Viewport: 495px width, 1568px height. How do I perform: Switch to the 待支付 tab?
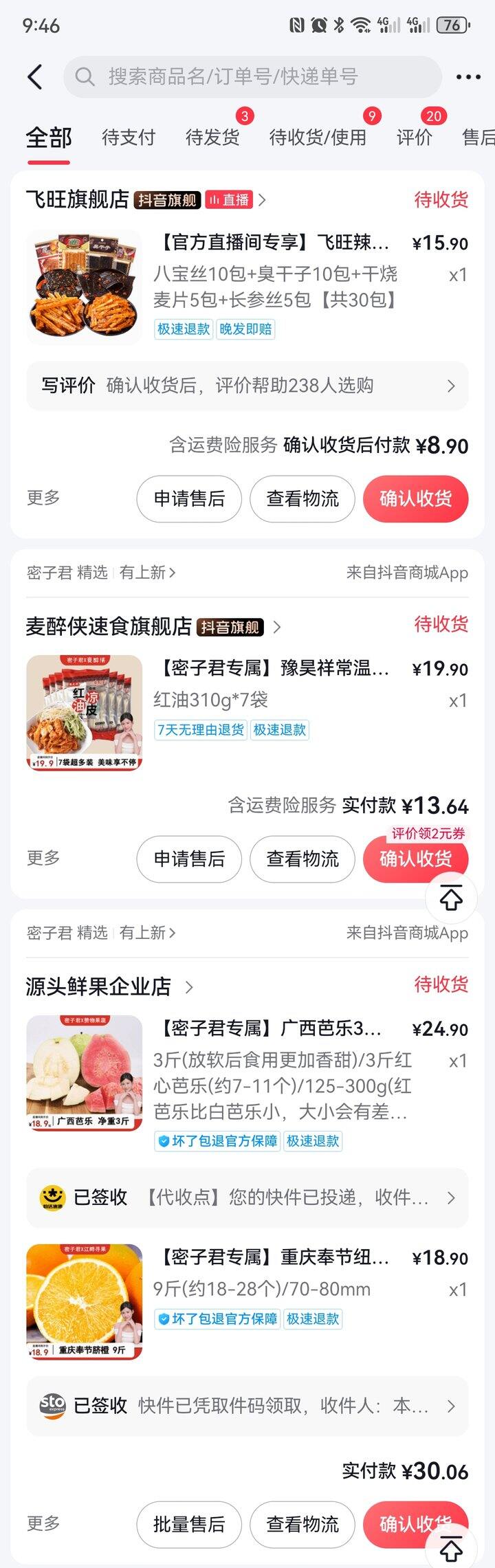129,137
